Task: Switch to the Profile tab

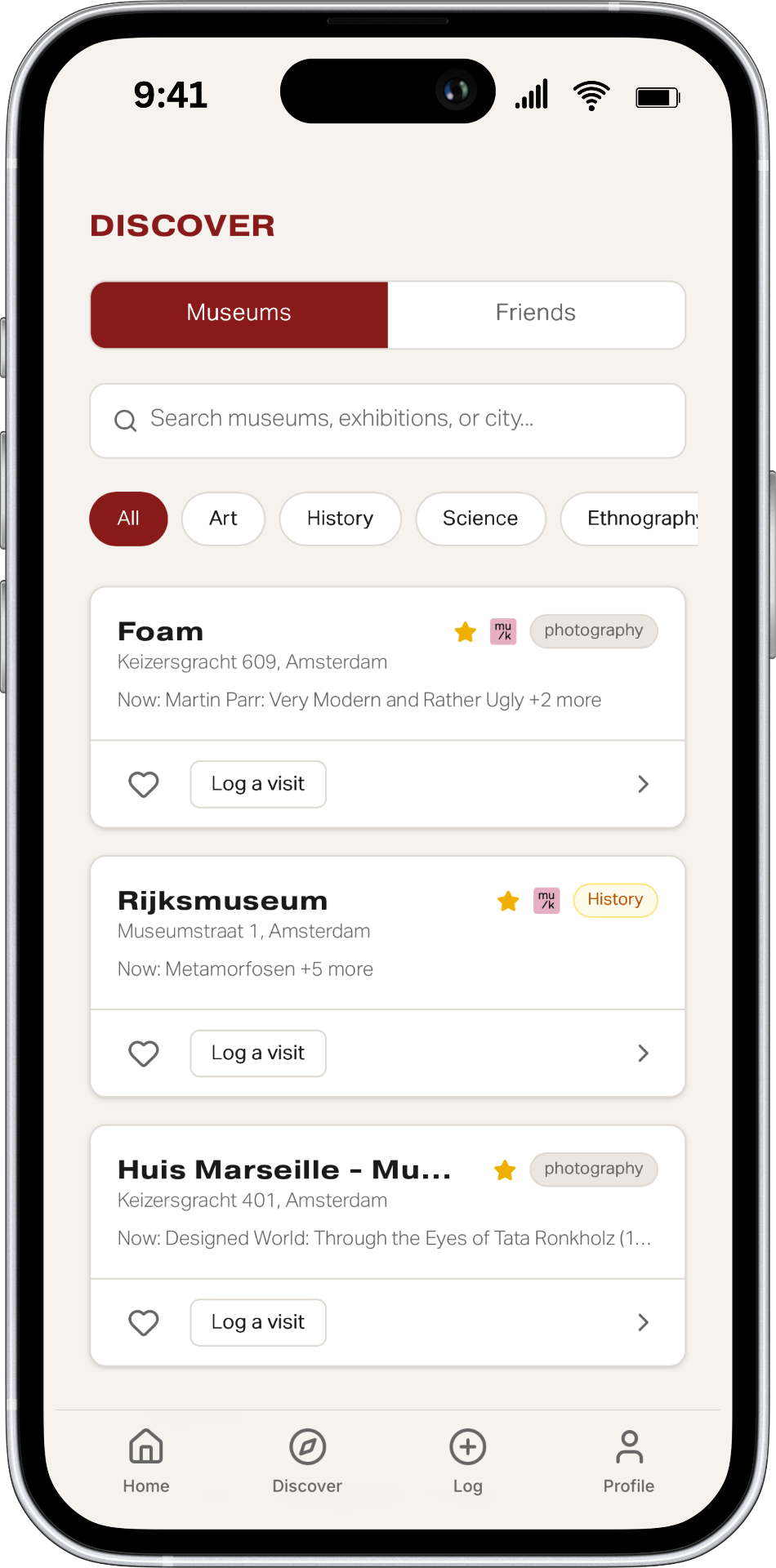Action: [629, 1461]
